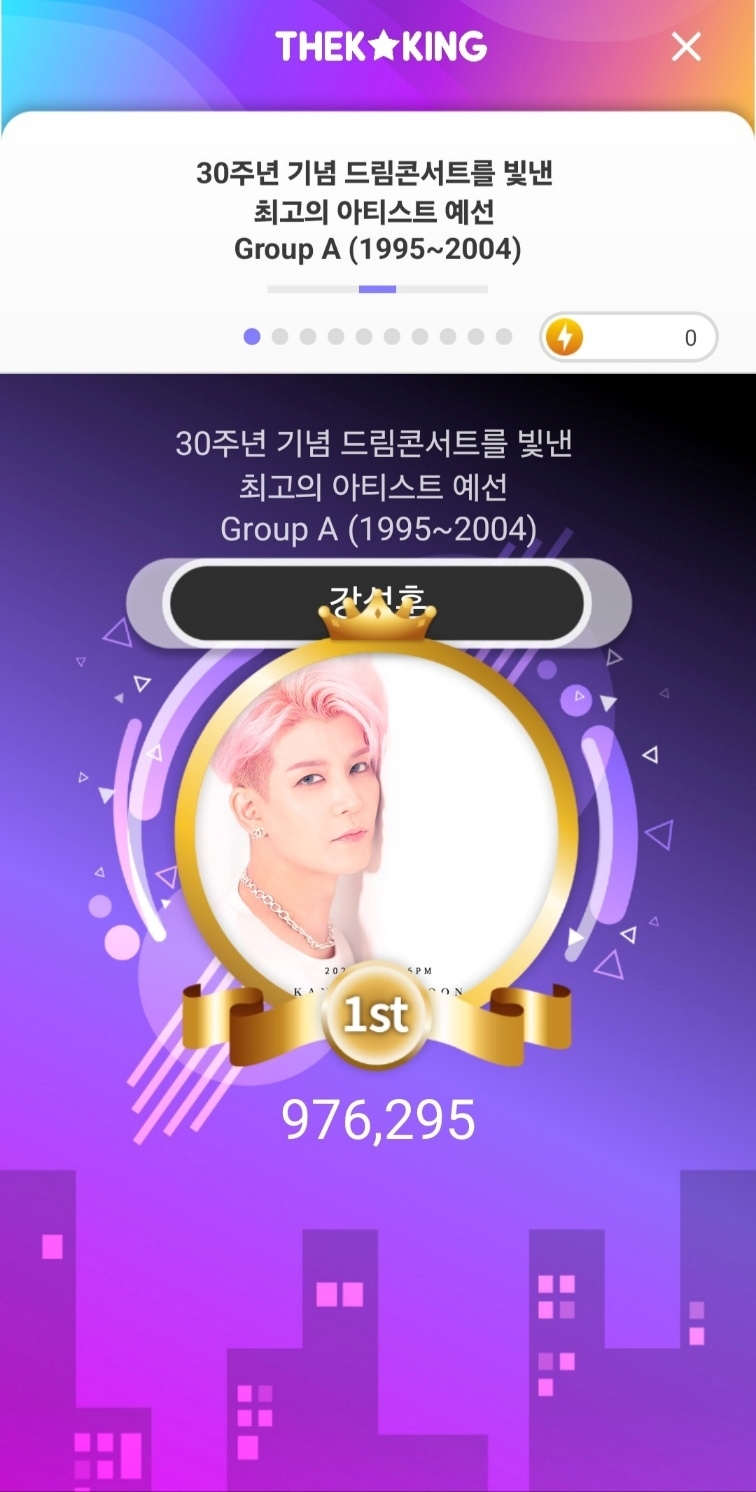Select the fourth pagination dot
Viewport: 756px width, 1492px height.
[x=335, y=337]
